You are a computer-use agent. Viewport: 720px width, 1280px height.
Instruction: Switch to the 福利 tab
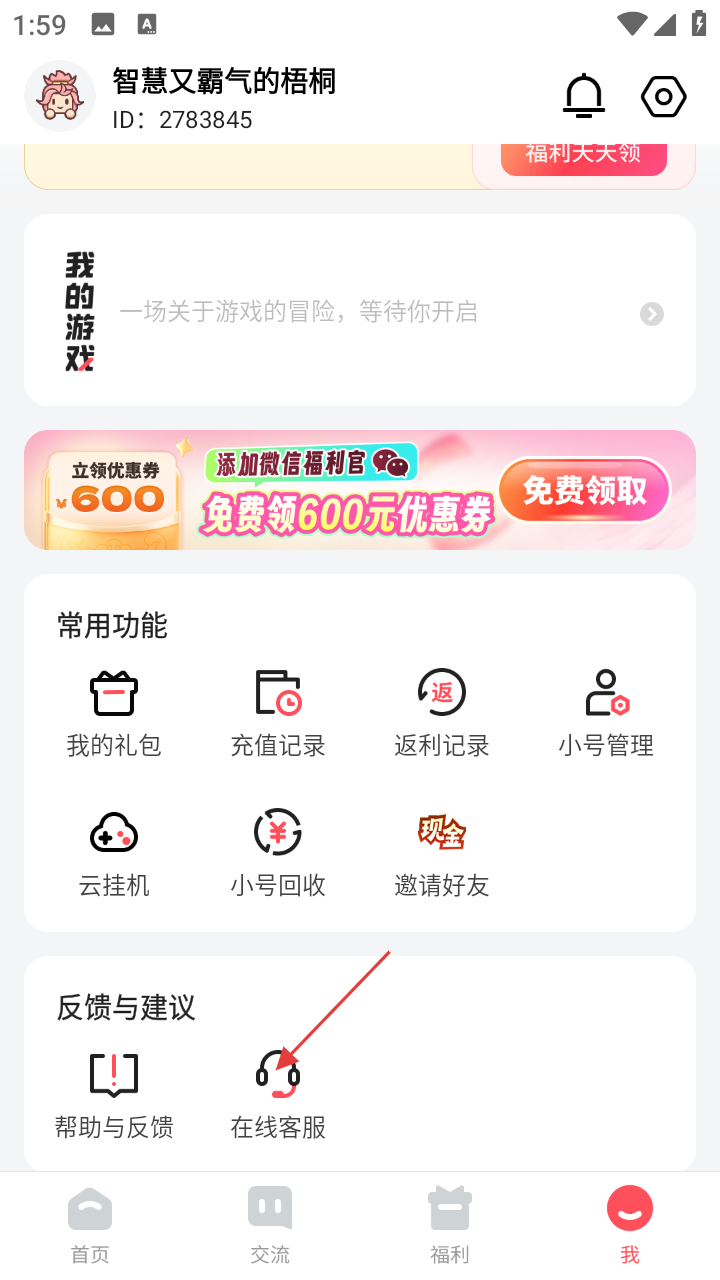coord(450,1225)
